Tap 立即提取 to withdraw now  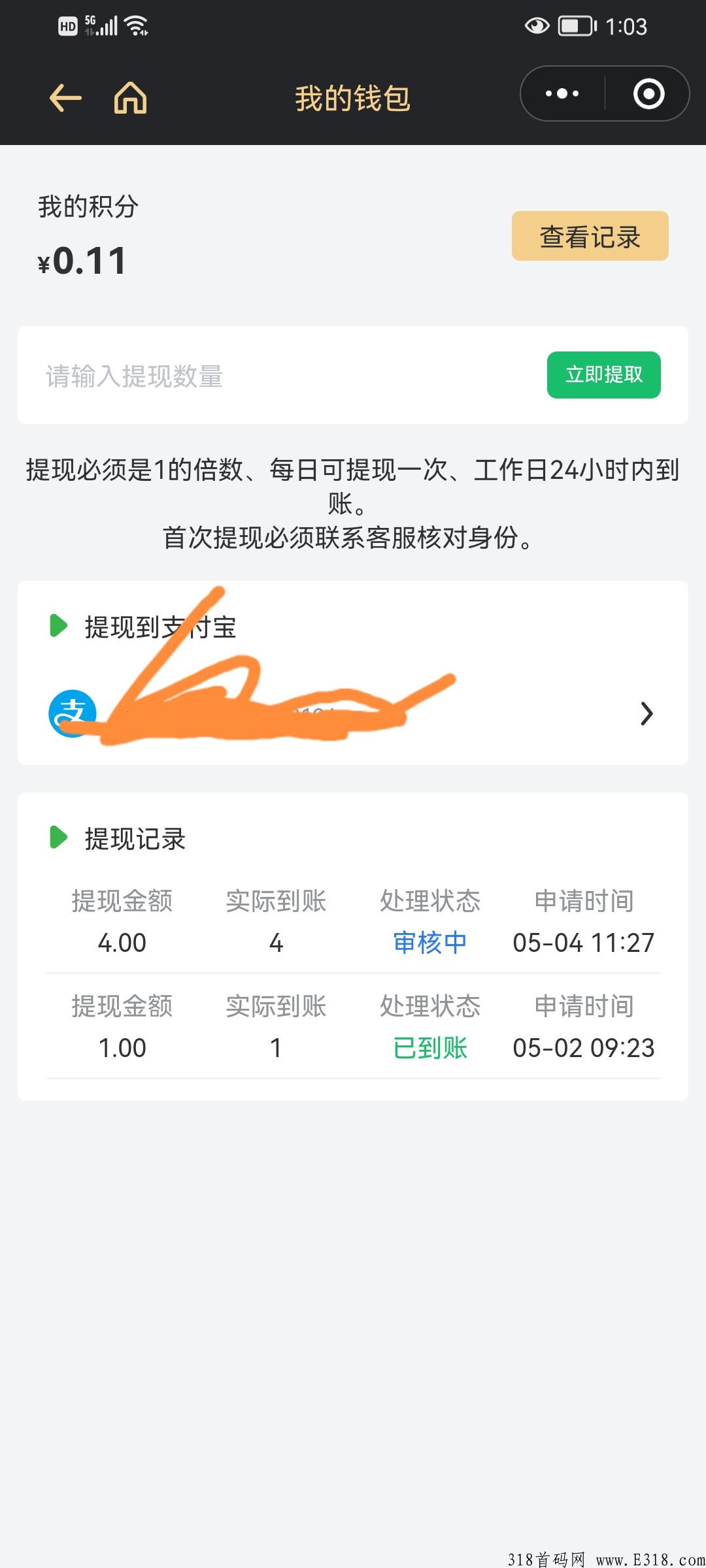[603, 375]
